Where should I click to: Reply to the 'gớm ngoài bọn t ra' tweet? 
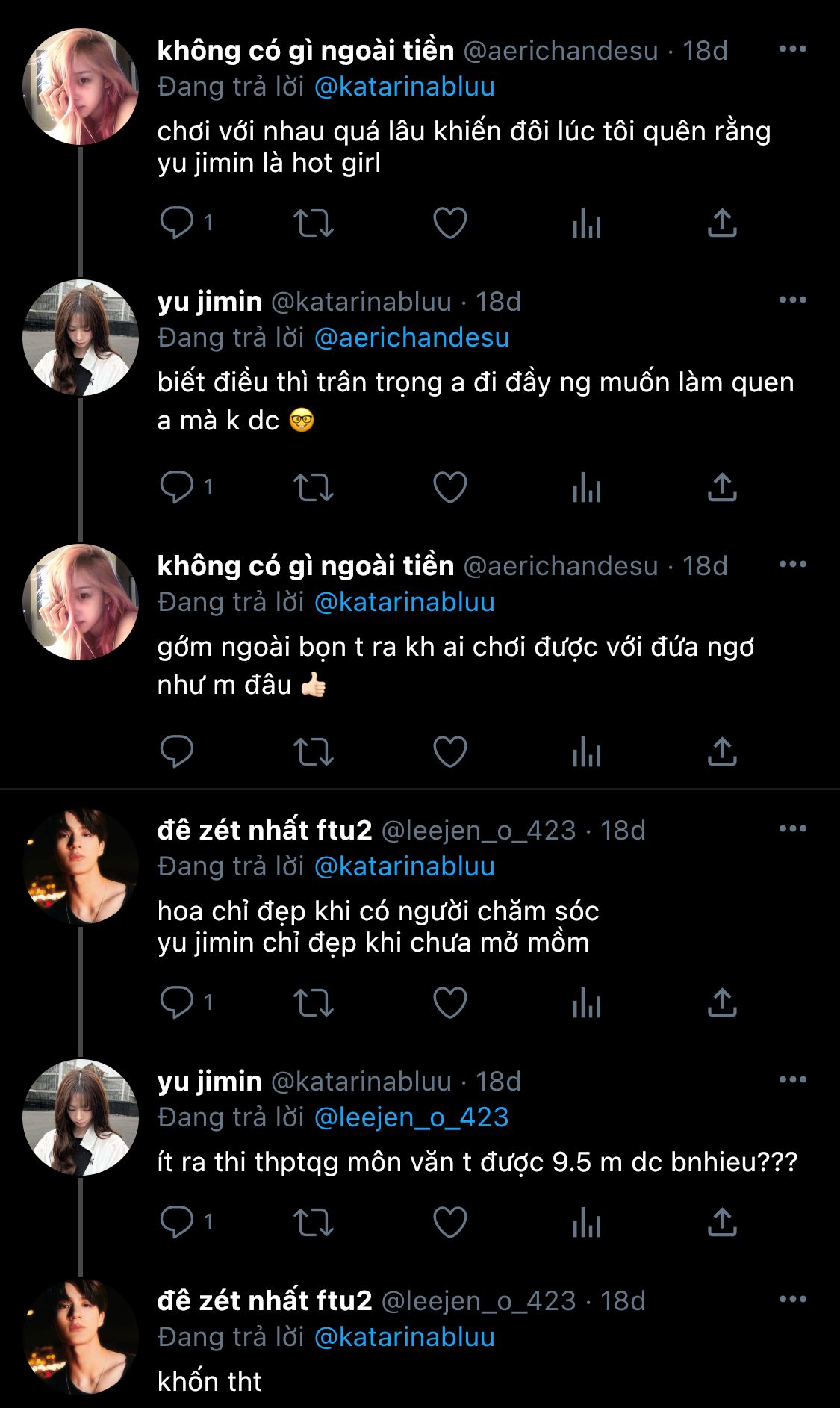point(177,751)
